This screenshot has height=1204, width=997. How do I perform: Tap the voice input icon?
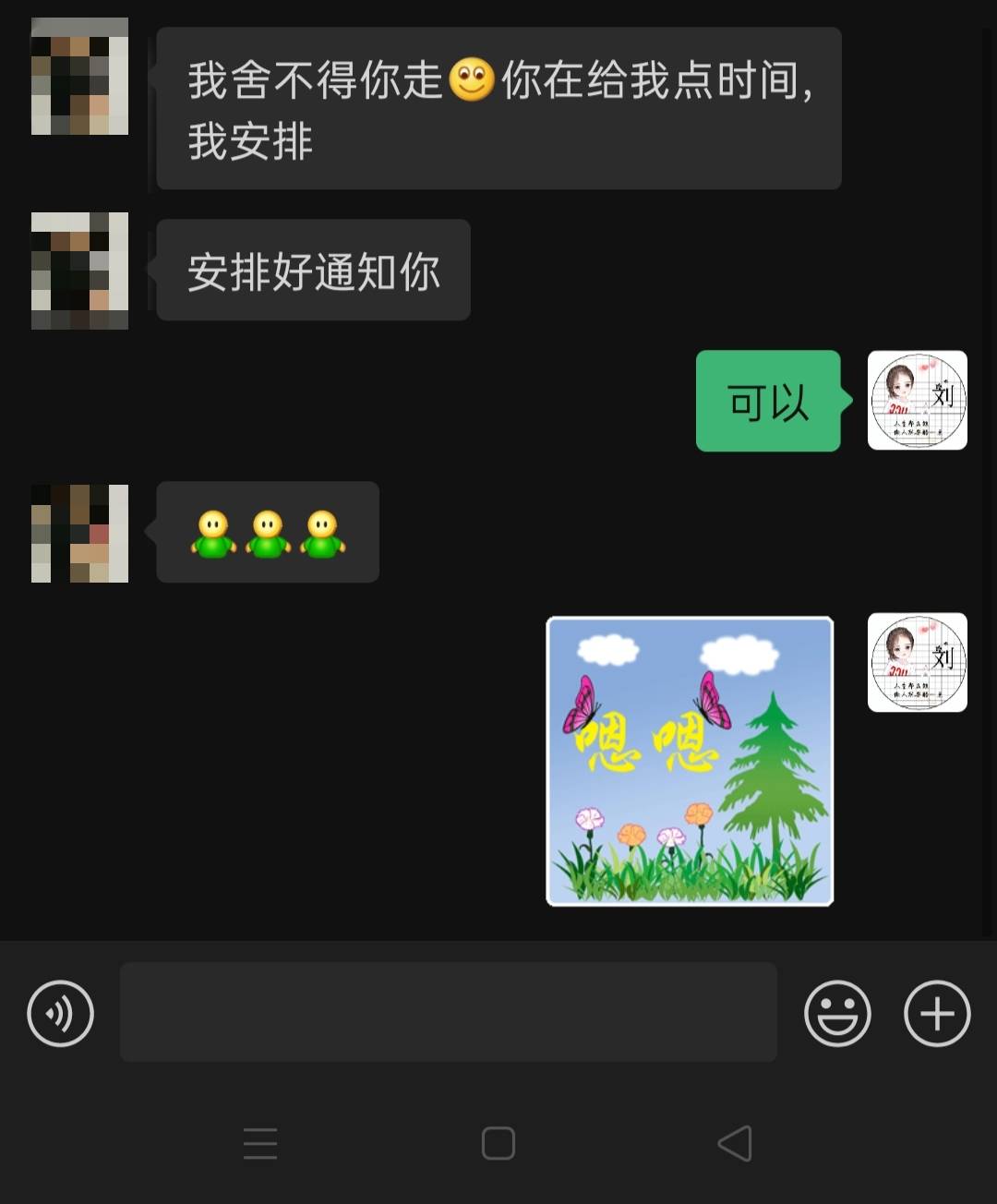(x=61, y=1013)
